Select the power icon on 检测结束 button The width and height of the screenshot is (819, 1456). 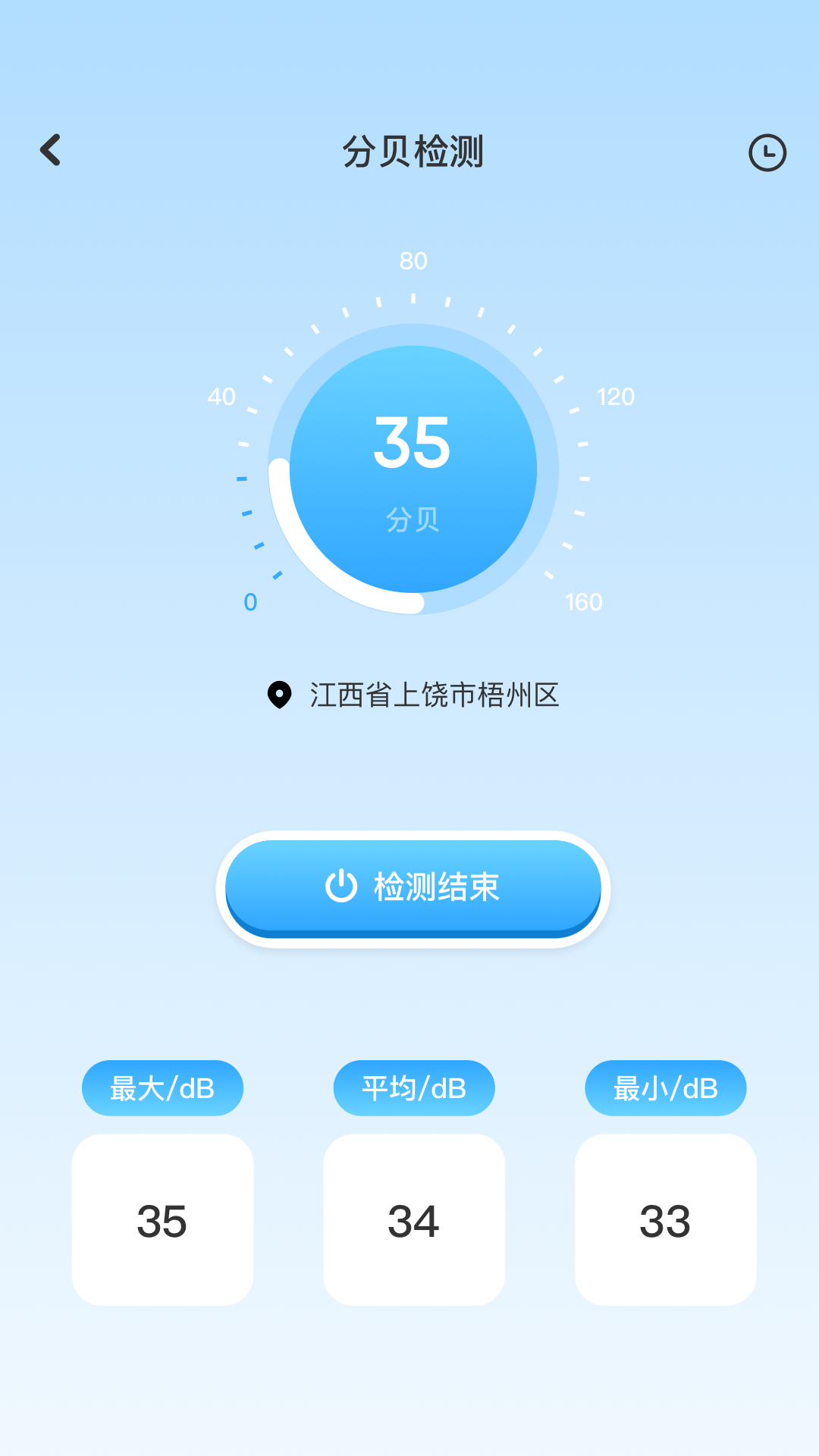click(340, 887)
